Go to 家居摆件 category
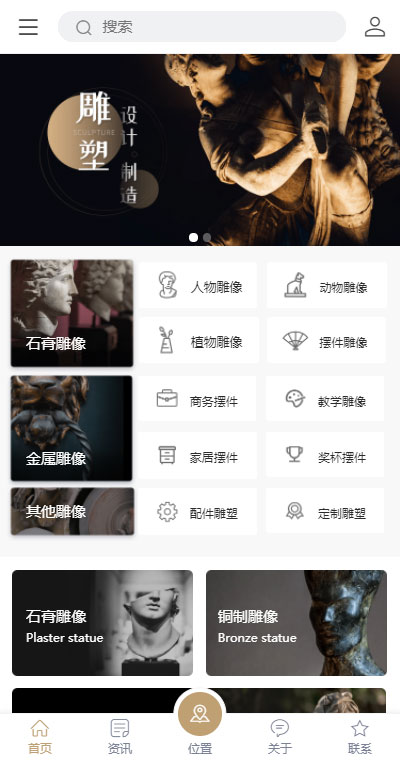The width and height of the screenshot is (400, 760). (197, 455)
